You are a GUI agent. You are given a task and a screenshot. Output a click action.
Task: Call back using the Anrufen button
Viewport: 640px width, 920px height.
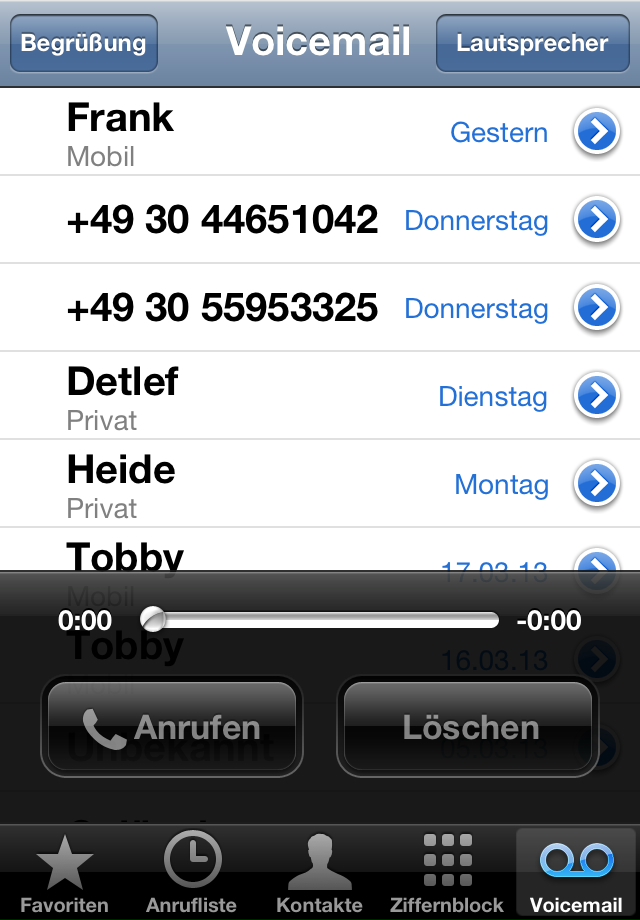click(171, 727)
